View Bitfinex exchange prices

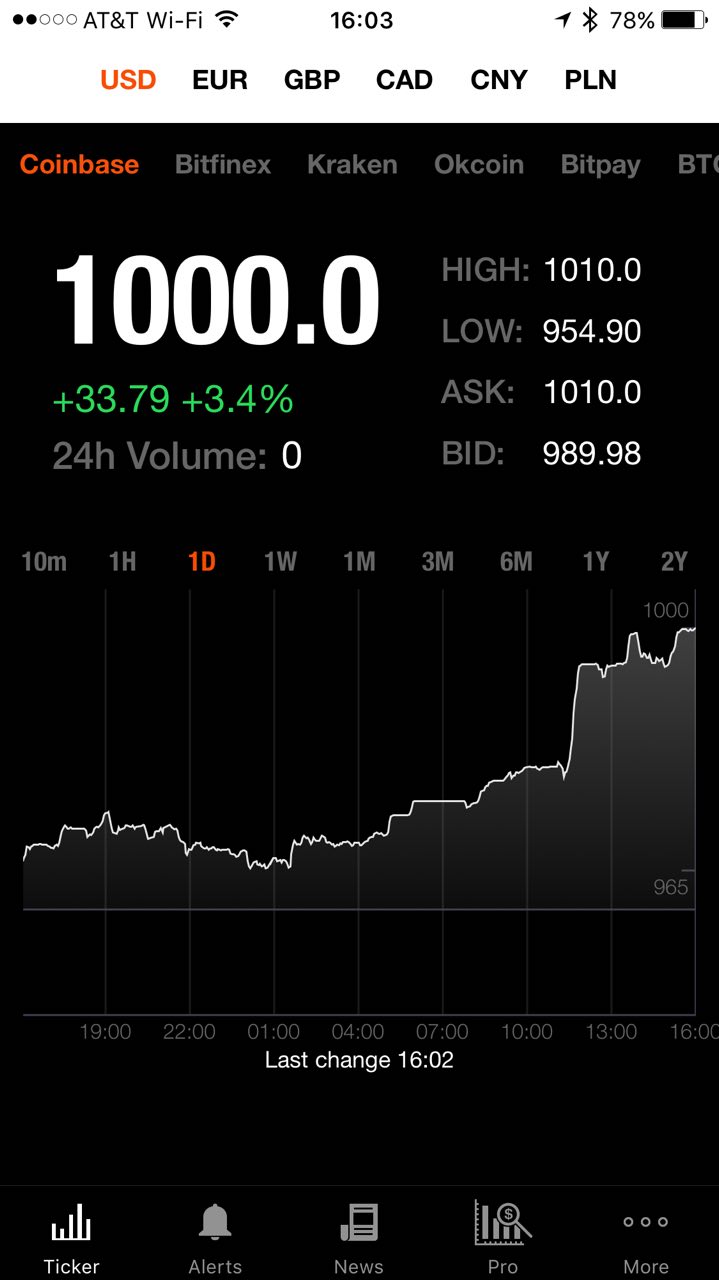[223, 165]
